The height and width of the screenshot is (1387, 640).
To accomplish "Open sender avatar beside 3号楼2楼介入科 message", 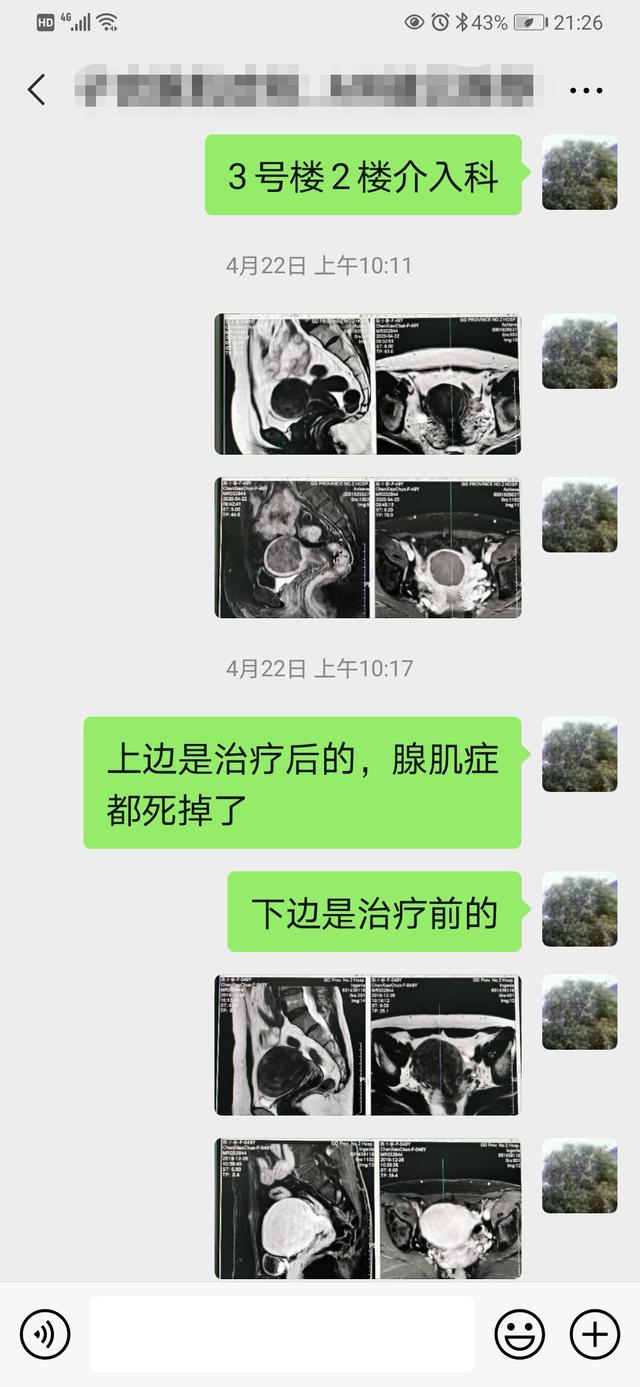I will [x=579, y=172].
